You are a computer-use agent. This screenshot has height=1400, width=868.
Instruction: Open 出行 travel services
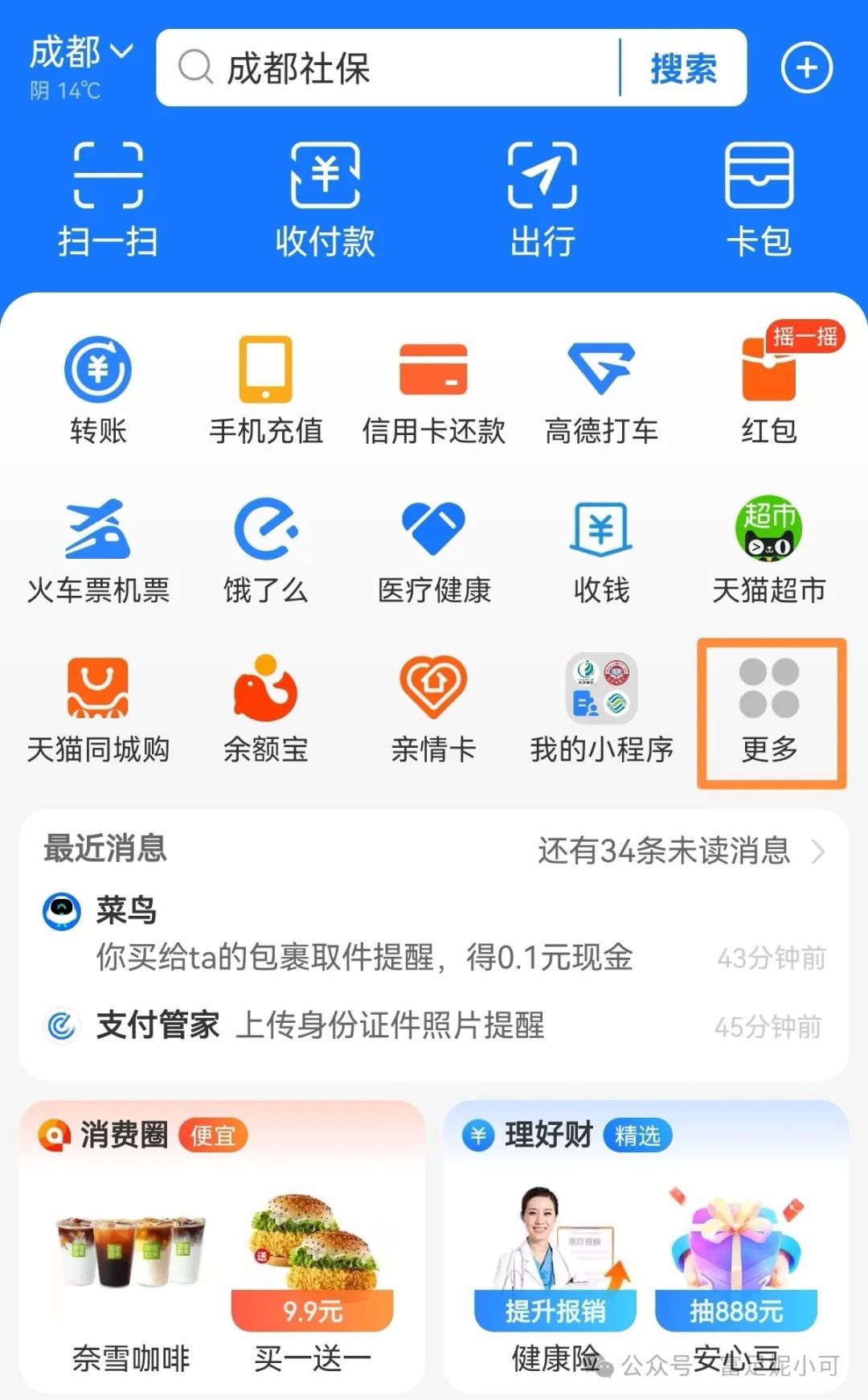[x=542, y=199]
